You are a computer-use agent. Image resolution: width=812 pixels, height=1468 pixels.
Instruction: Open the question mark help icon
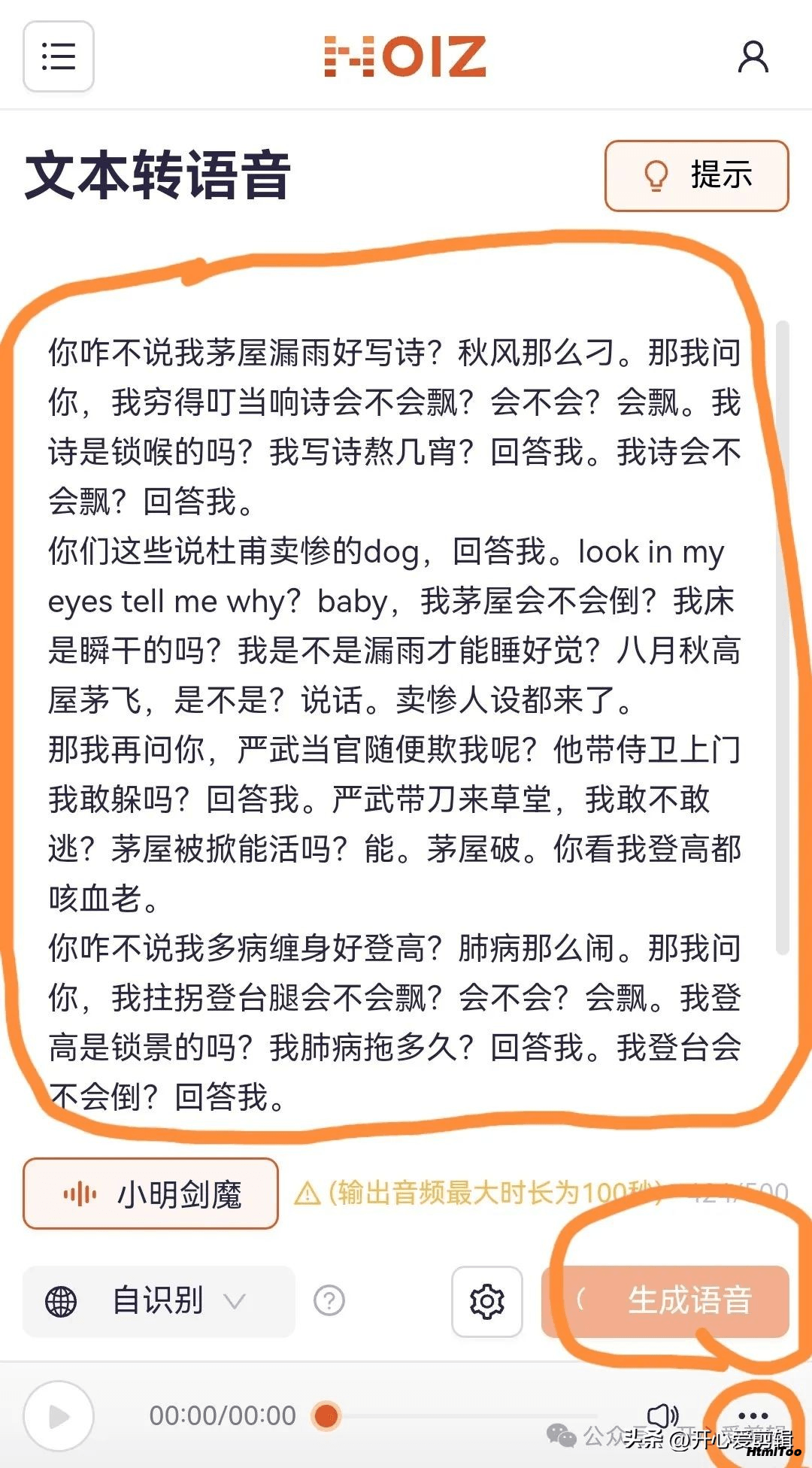[x=329, y=1300]
